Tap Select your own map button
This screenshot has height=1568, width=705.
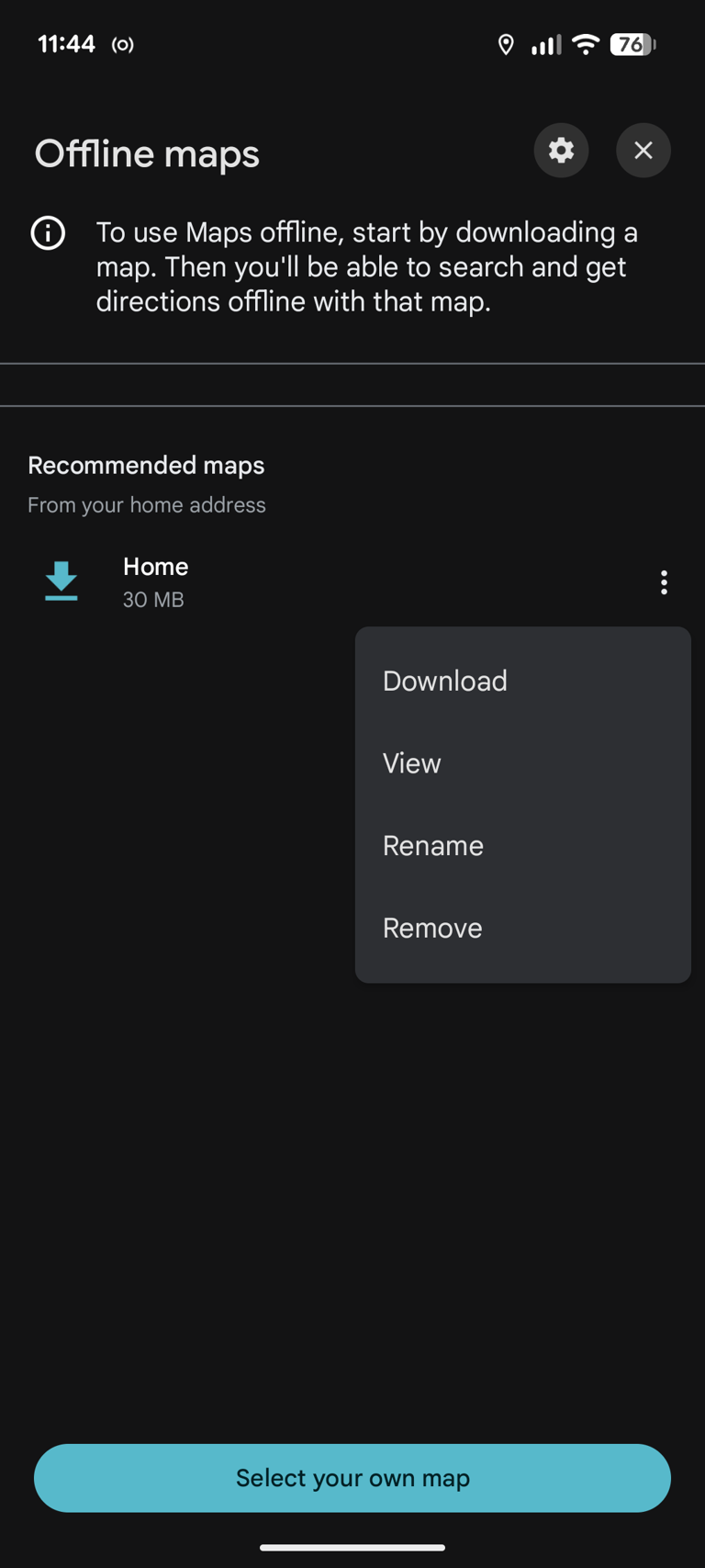pyautogui.click(x=352, y=1478)
